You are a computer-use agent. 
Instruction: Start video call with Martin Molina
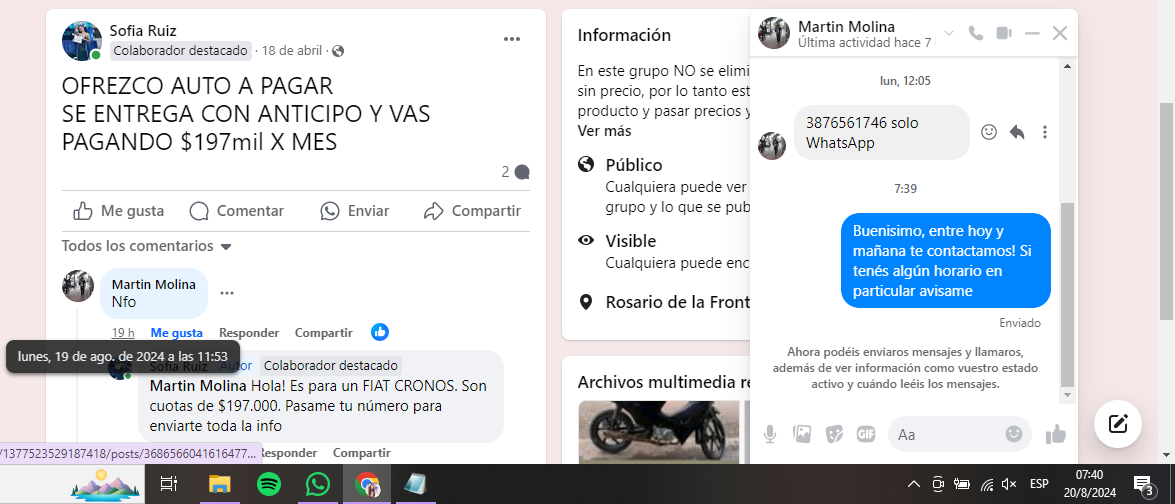tap(1004, 33)
